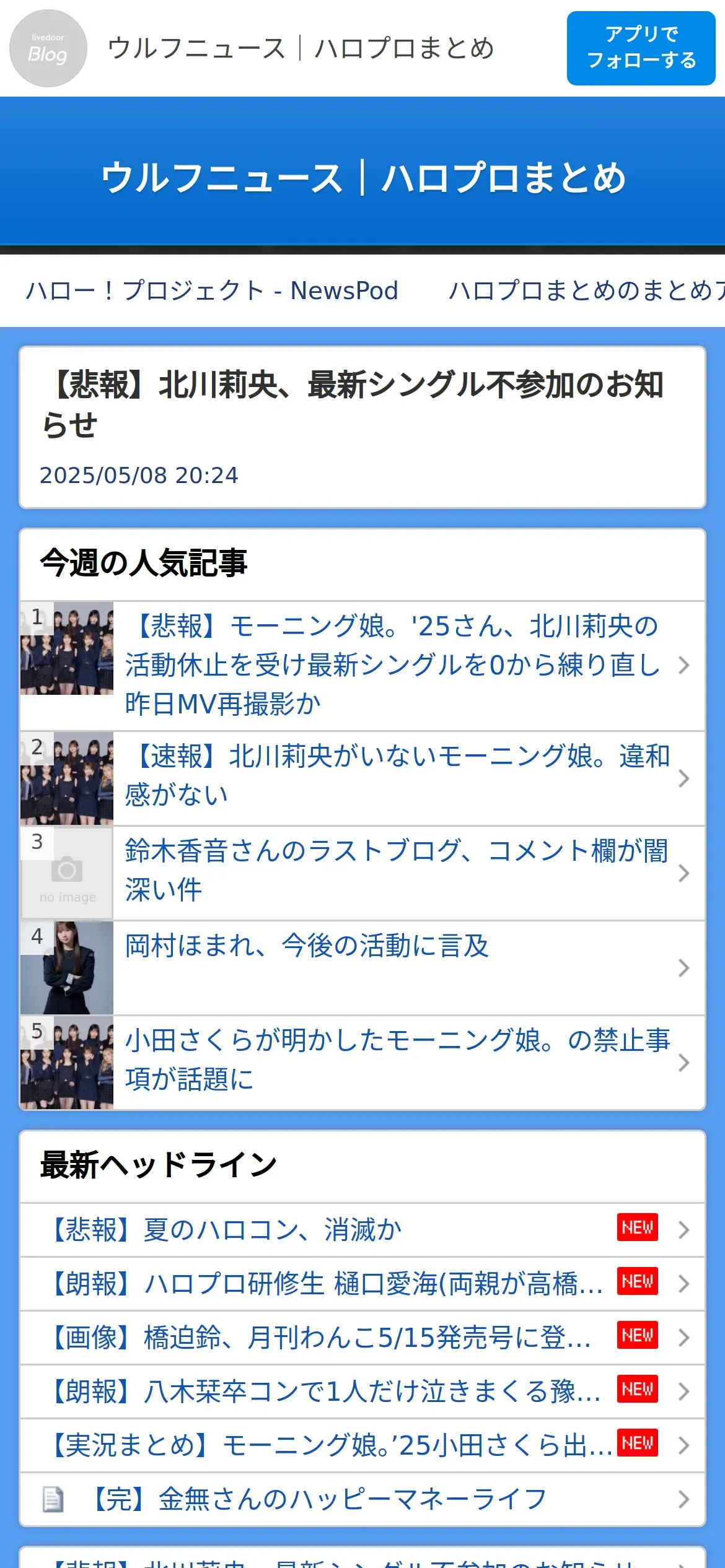Open the ハロプロまとめのまとめ link
725x1568 pixels.
(586, 290)
